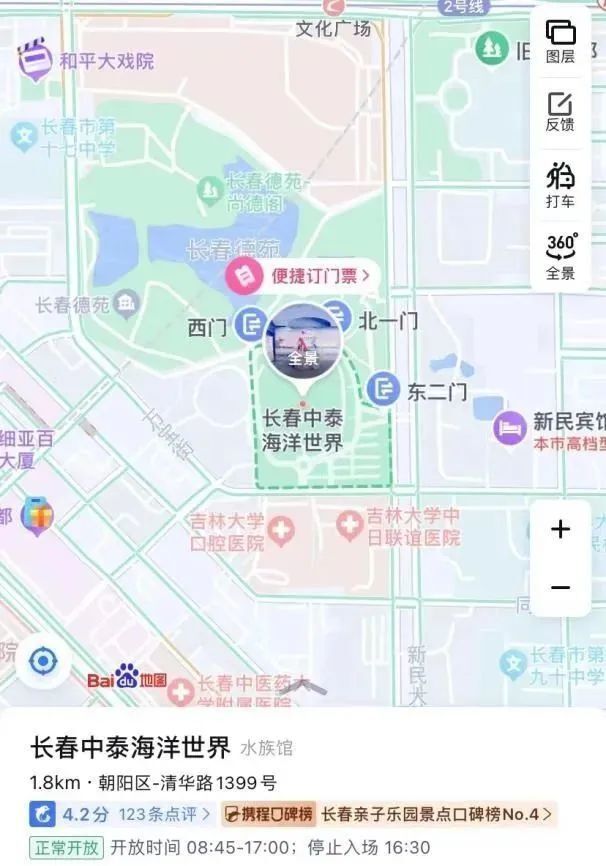Image resolution: width=606 pixels, height=866 pixels.
Task: Open 123条点评 reviews
Action: pos(165,814)
